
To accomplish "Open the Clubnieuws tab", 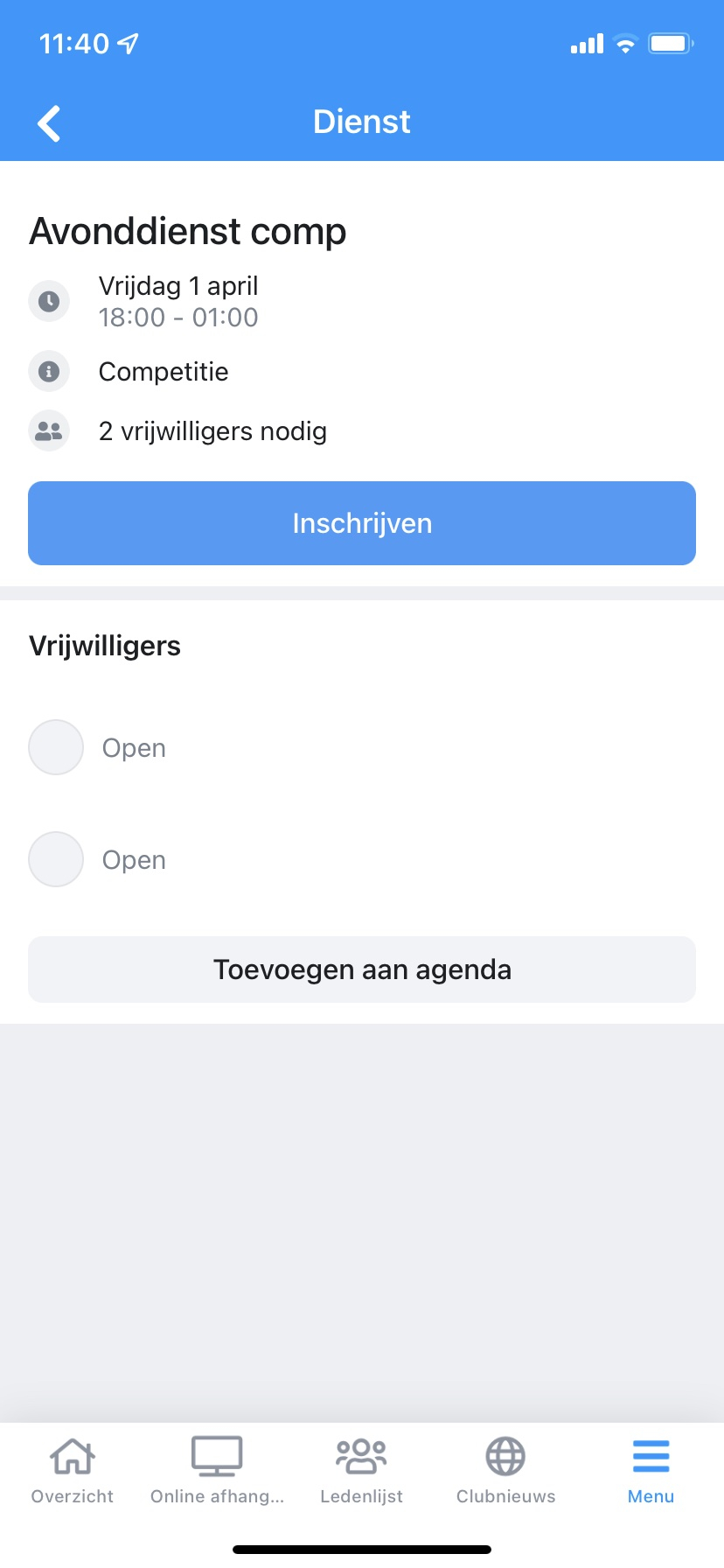I will 505,1470.
